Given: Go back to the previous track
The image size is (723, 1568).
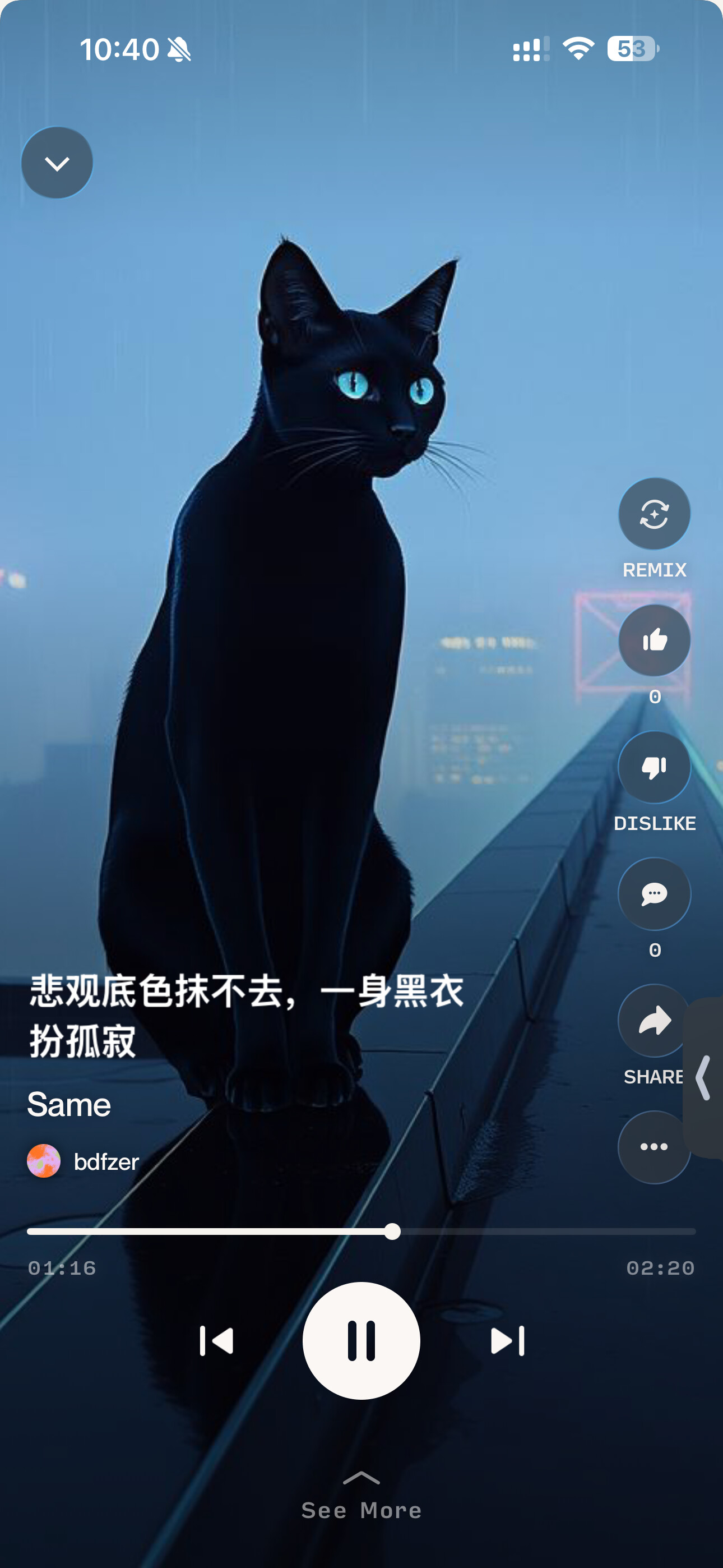Looking at the screenshot, I should click(217, 1341).
